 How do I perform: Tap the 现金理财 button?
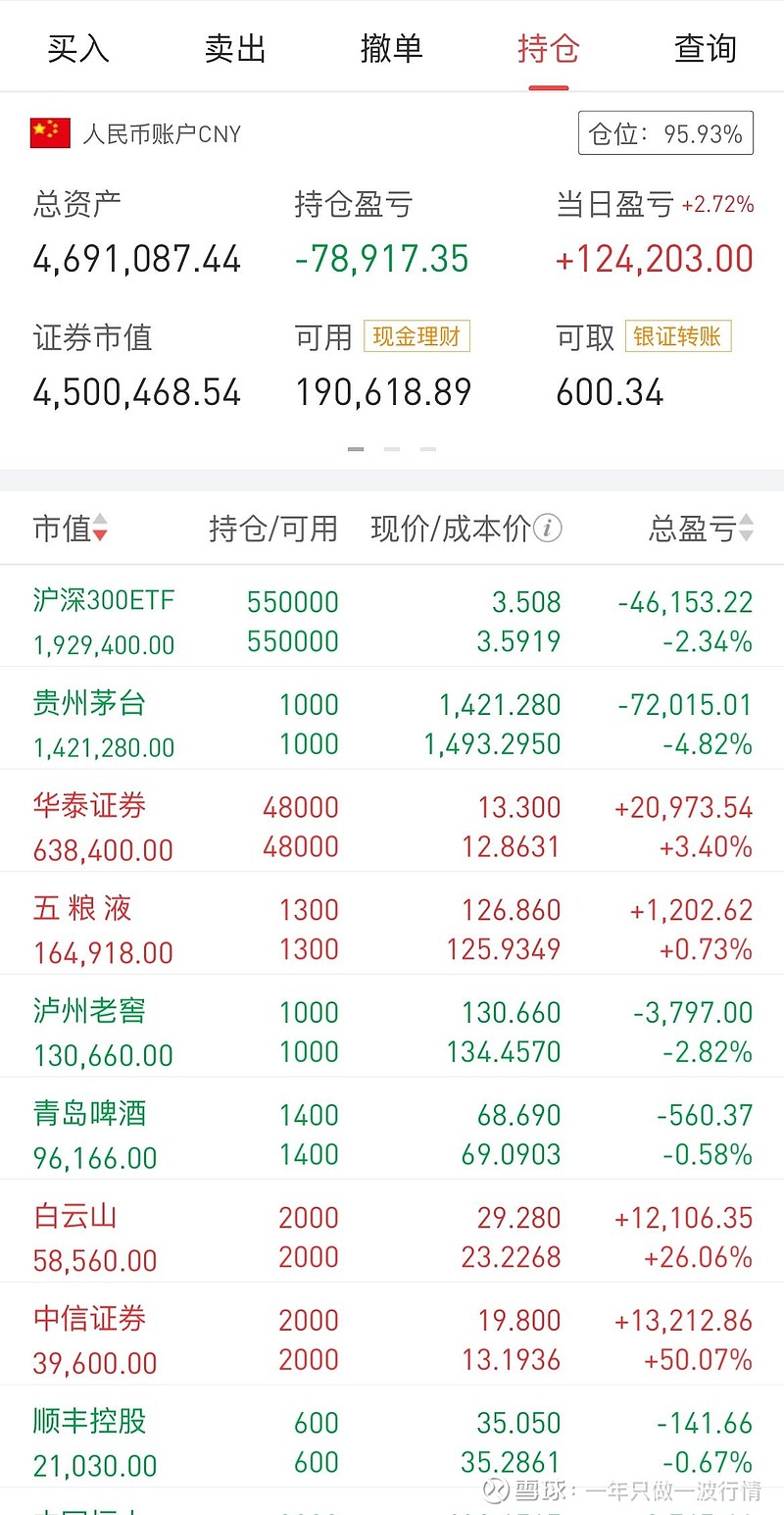tap(416, 336)
